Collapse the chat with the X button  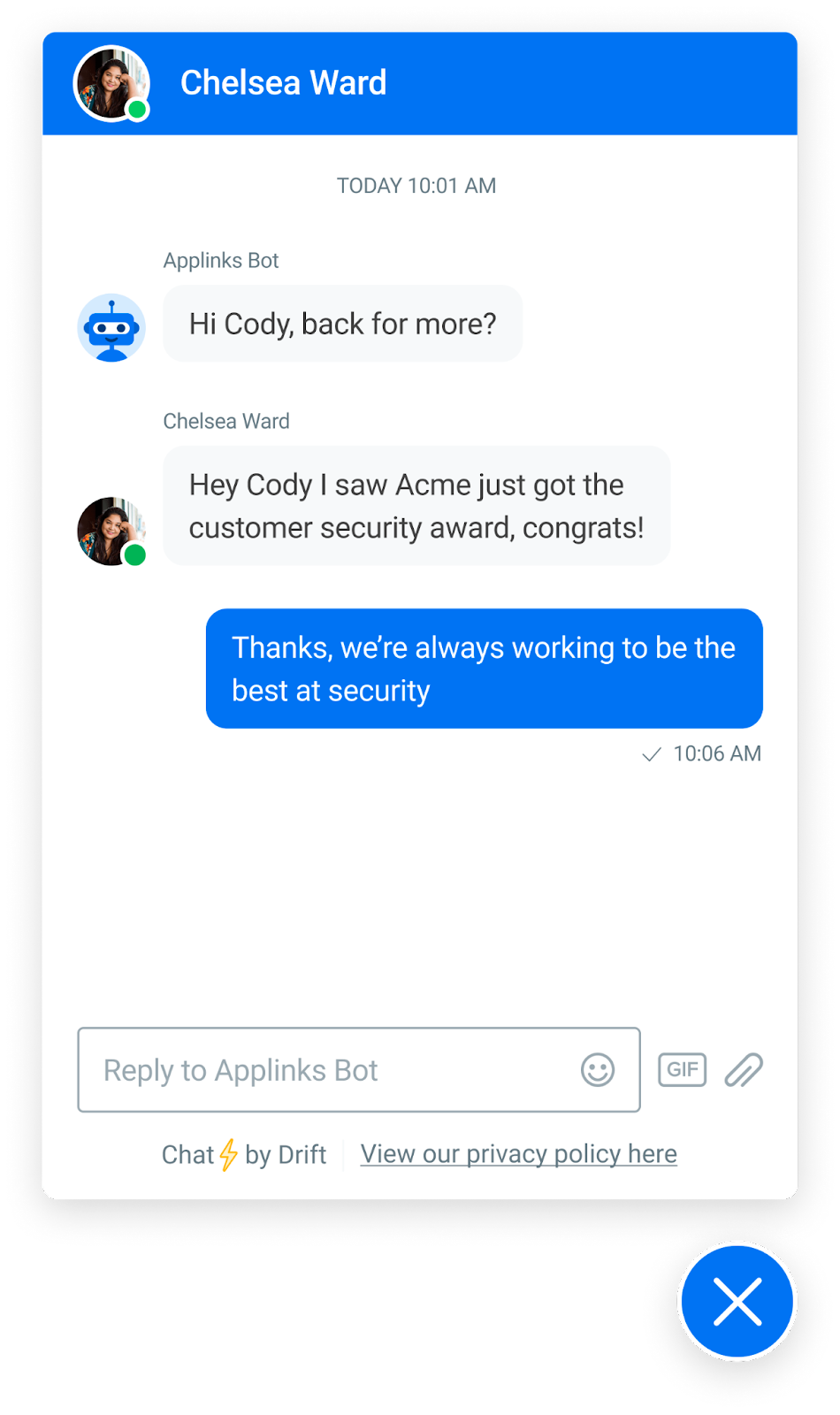click(738, 1302)
